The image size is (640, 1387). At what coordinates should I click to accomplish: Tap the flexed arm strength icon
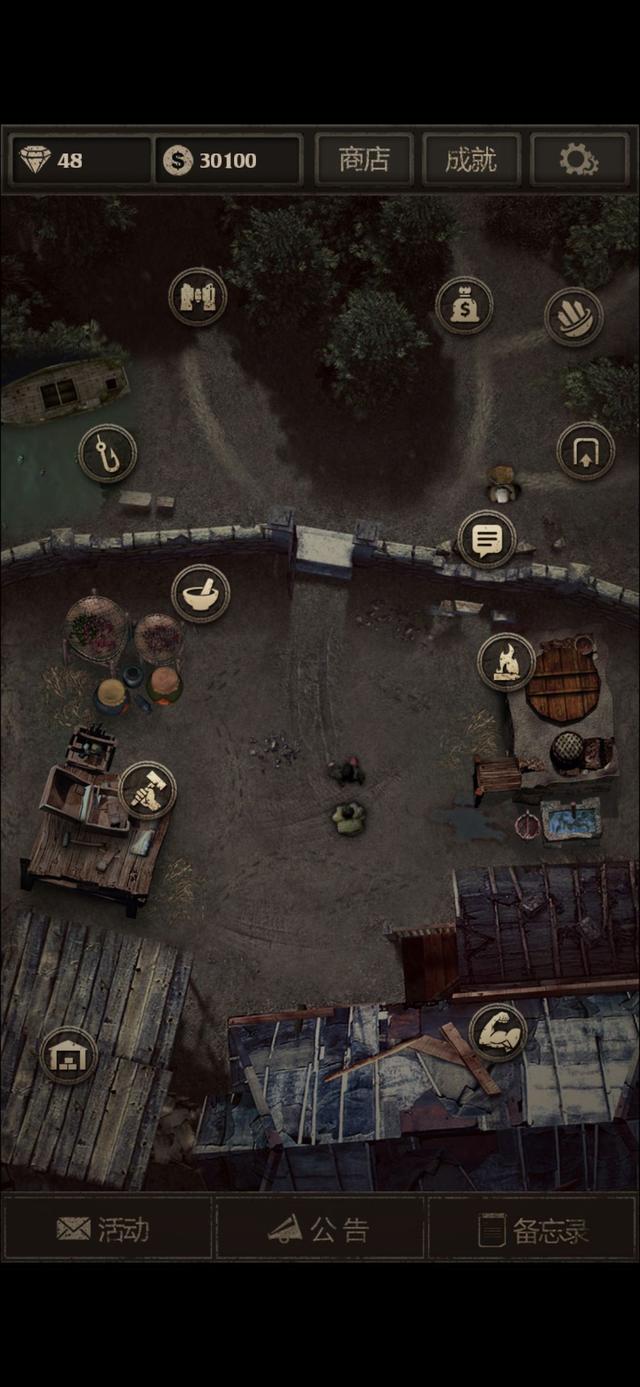click(498, 1032)
